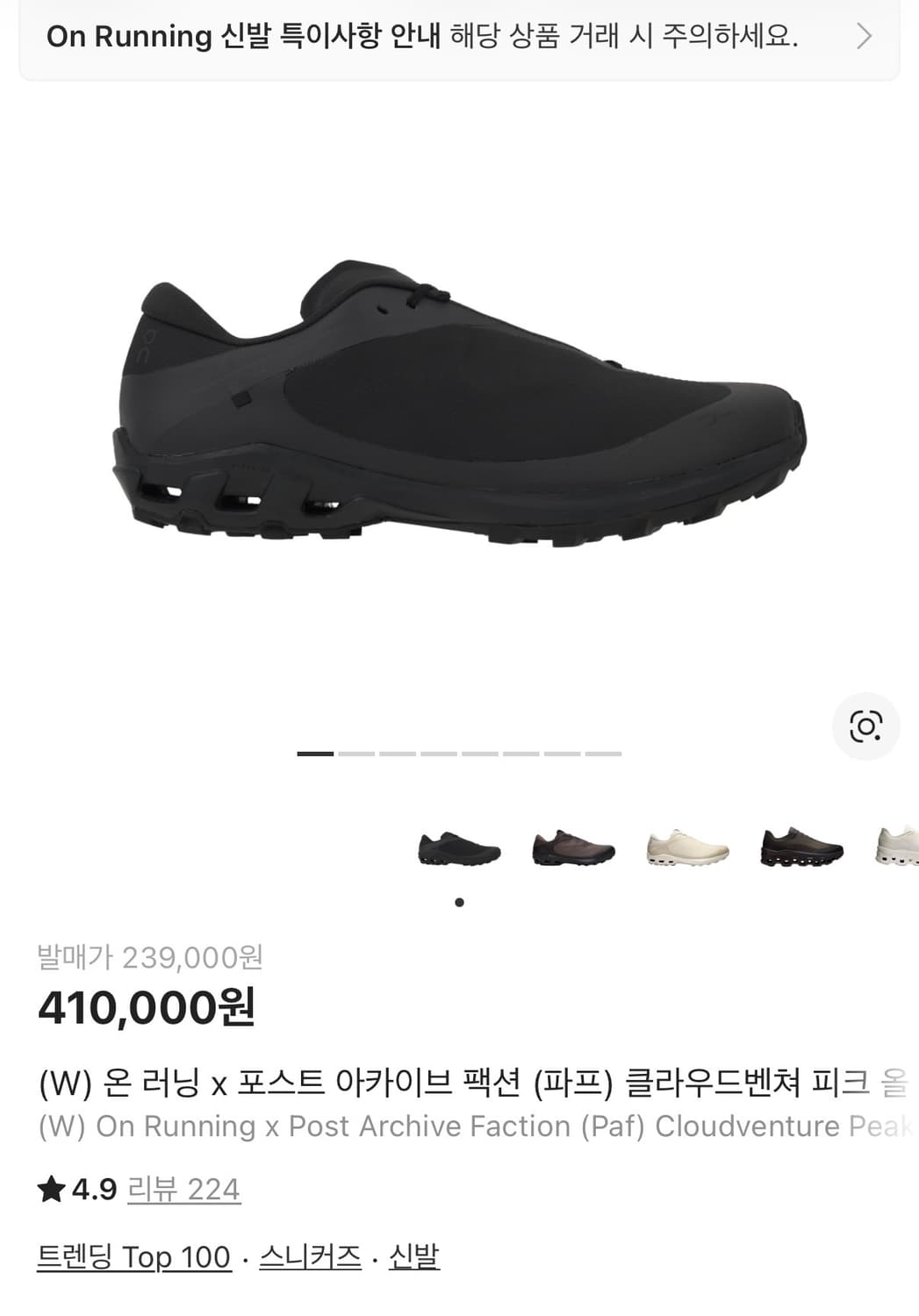
Task: Click the 발매가 239,000원 release price
Action: coord(149,959)
